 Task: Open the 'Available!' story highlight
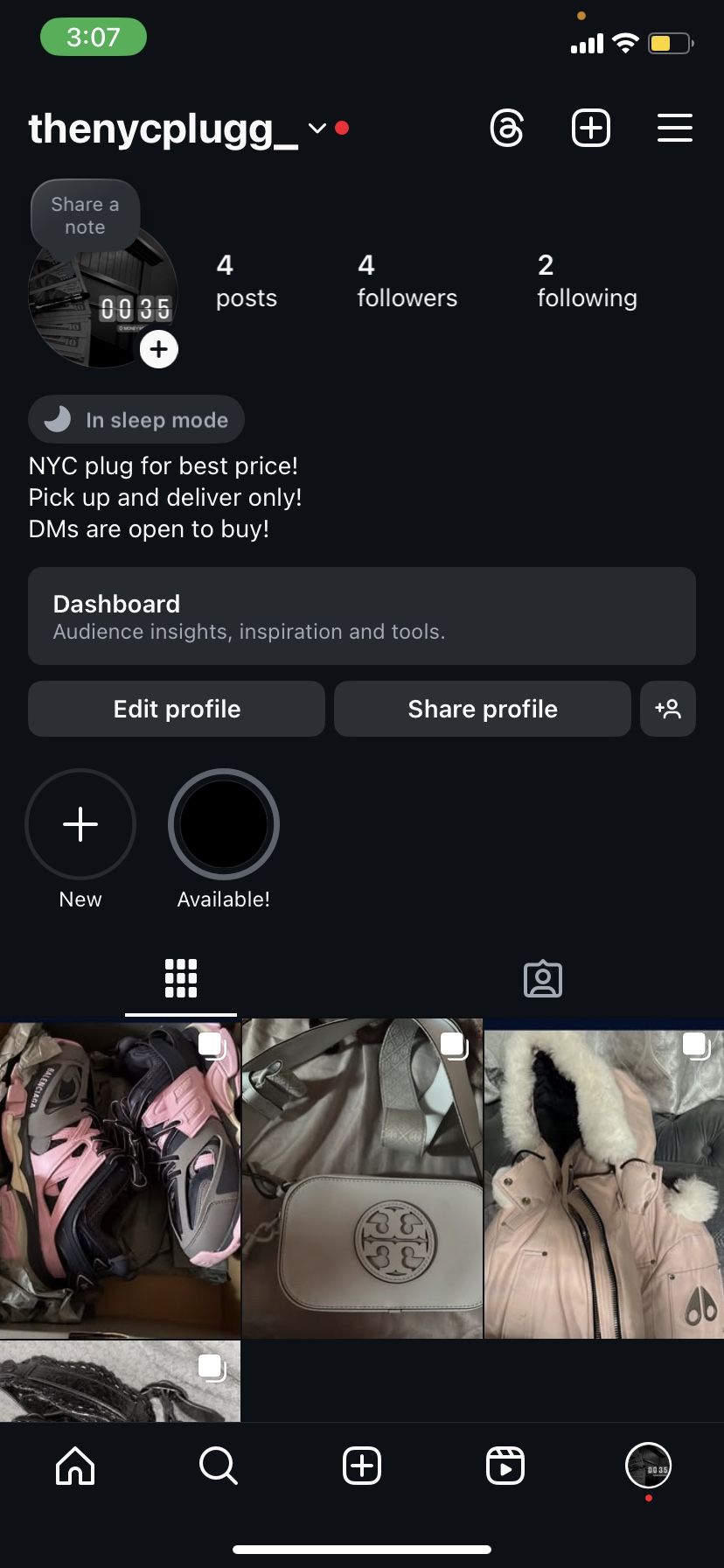(224, 824)
